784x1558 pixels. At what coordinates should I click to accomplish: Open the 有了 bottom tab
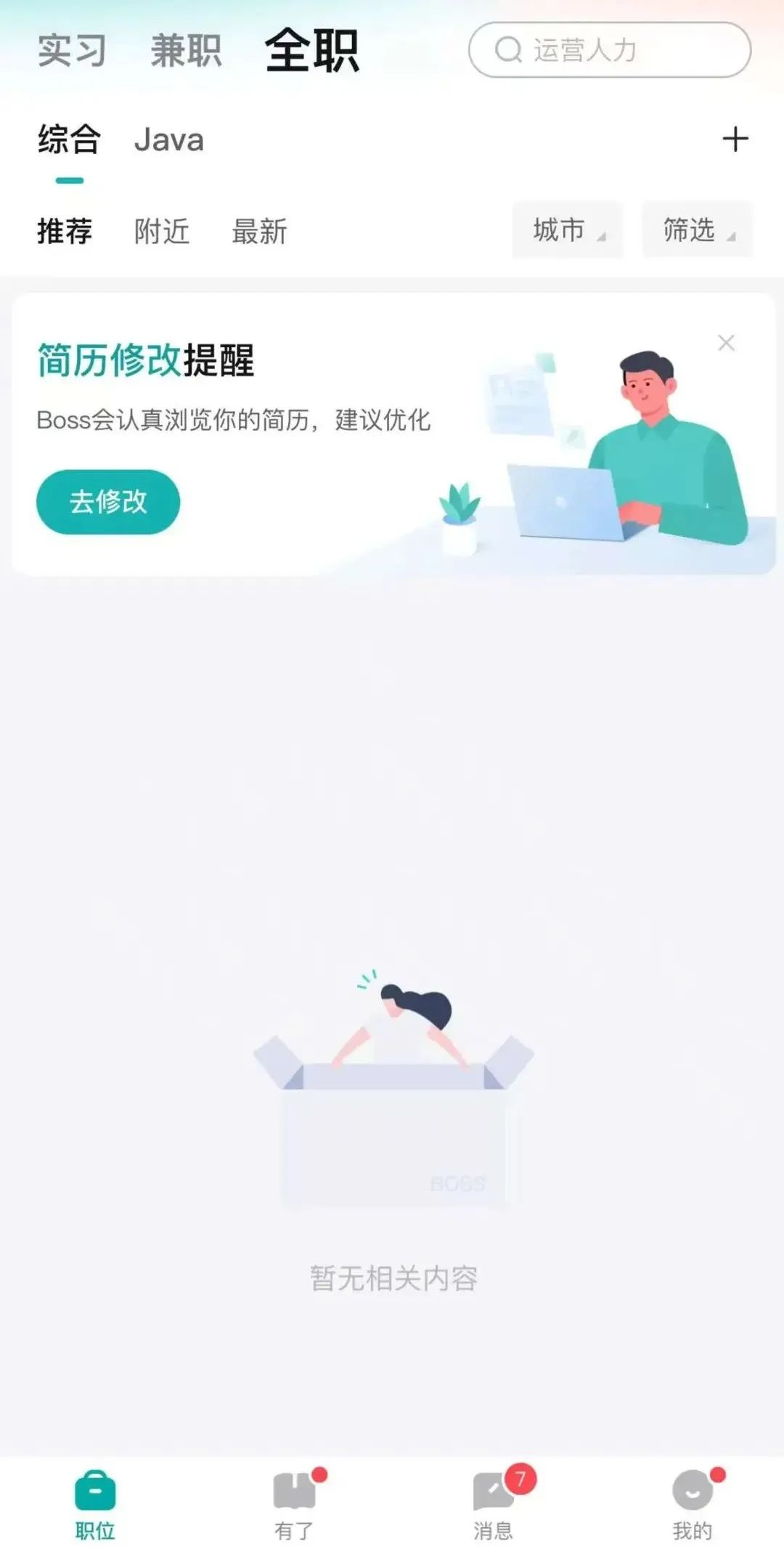click(x=294, y=1504)
